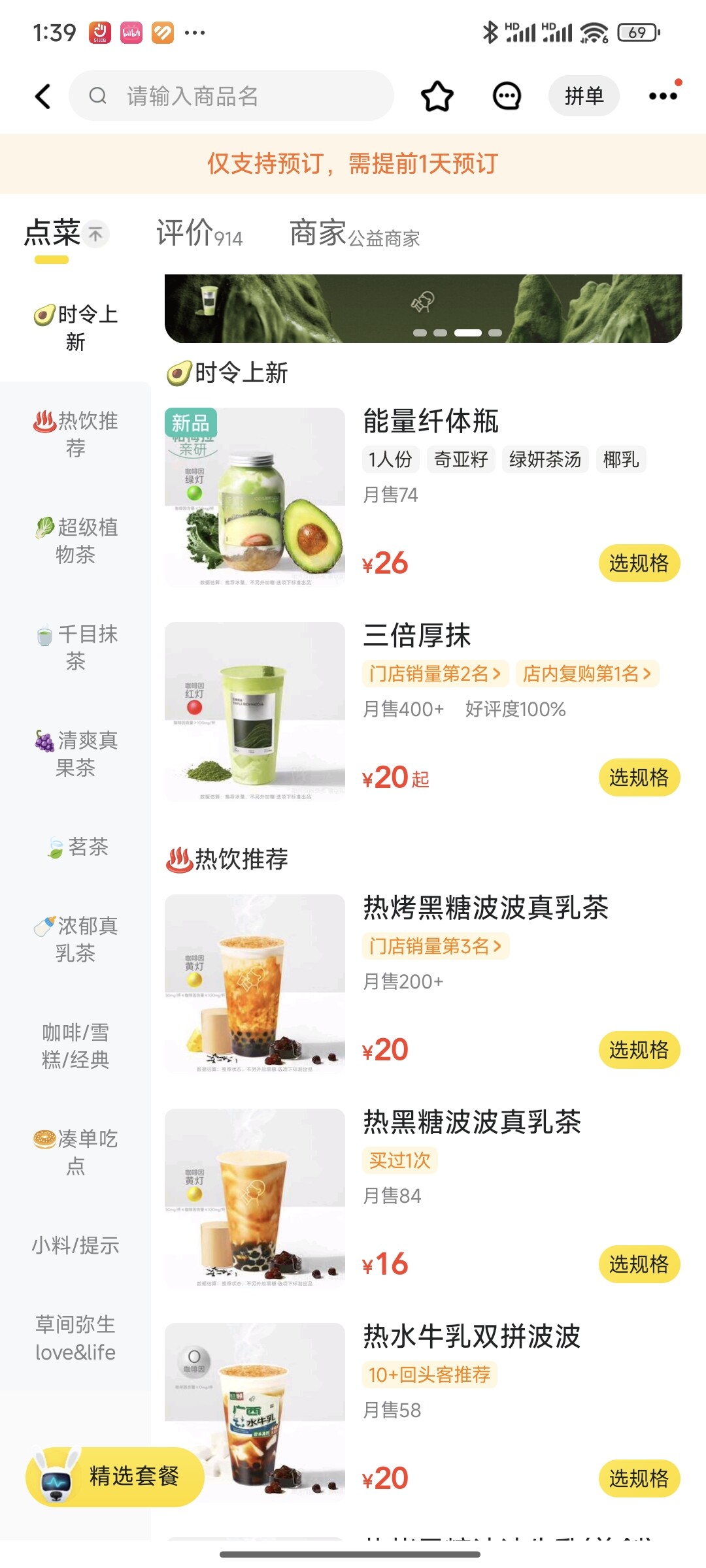
Task: Choose specs for 能量纤体瓶
Action: tap(639, 563)
